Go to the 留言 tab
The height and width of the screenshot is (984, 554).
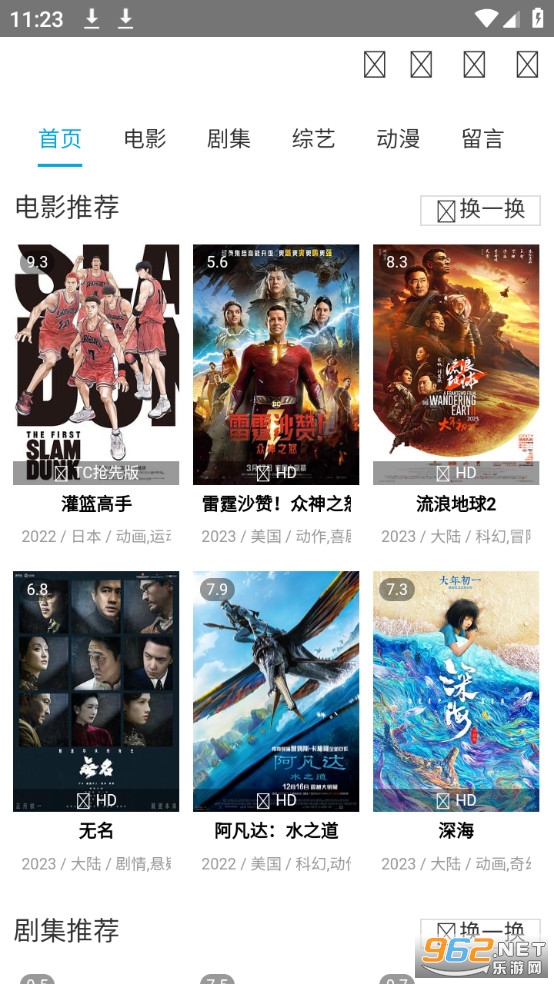coord(482,139)
